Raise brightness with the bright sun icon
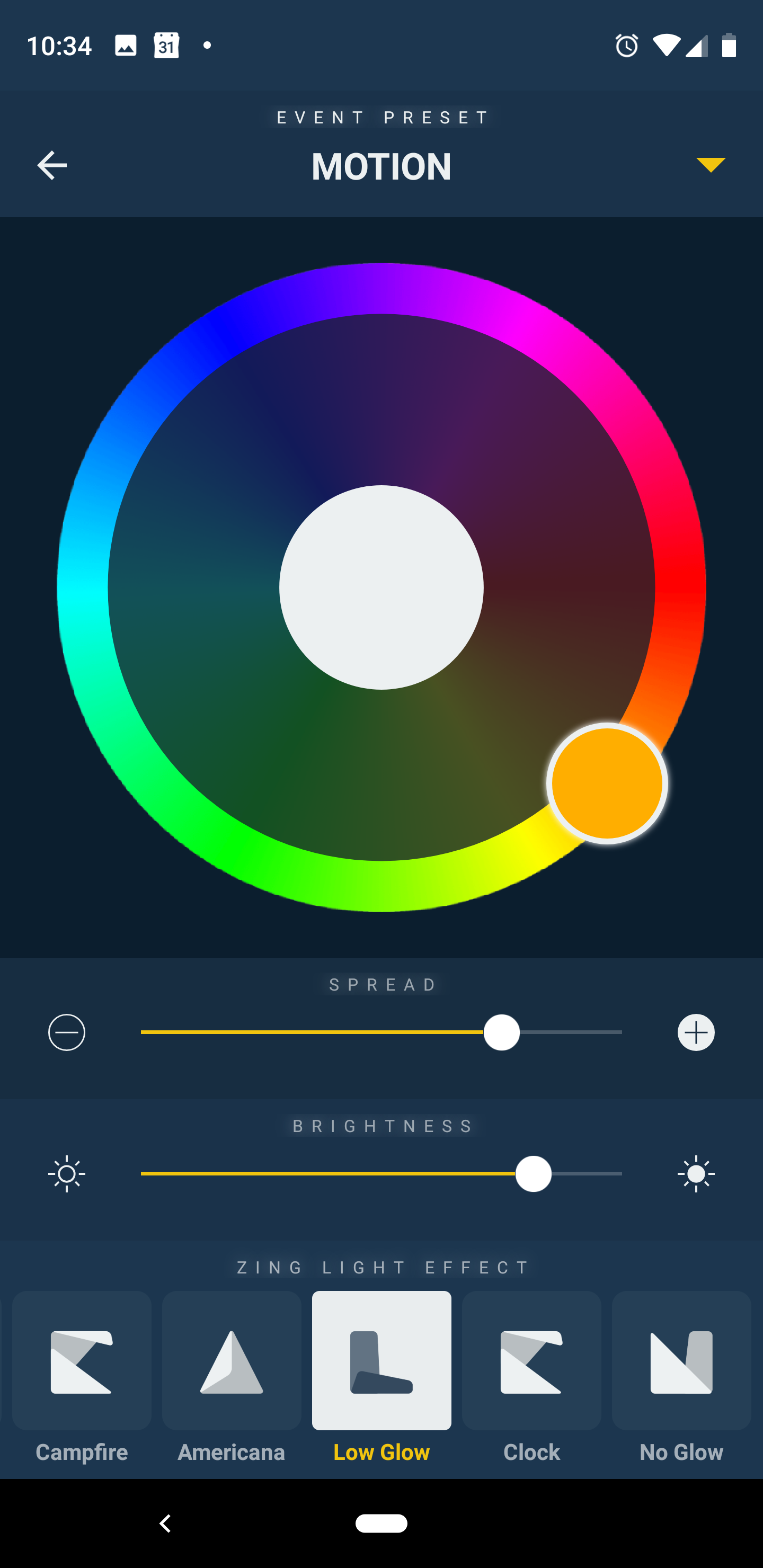Viewport: 763px width, 1568px height. (696, 1173)
